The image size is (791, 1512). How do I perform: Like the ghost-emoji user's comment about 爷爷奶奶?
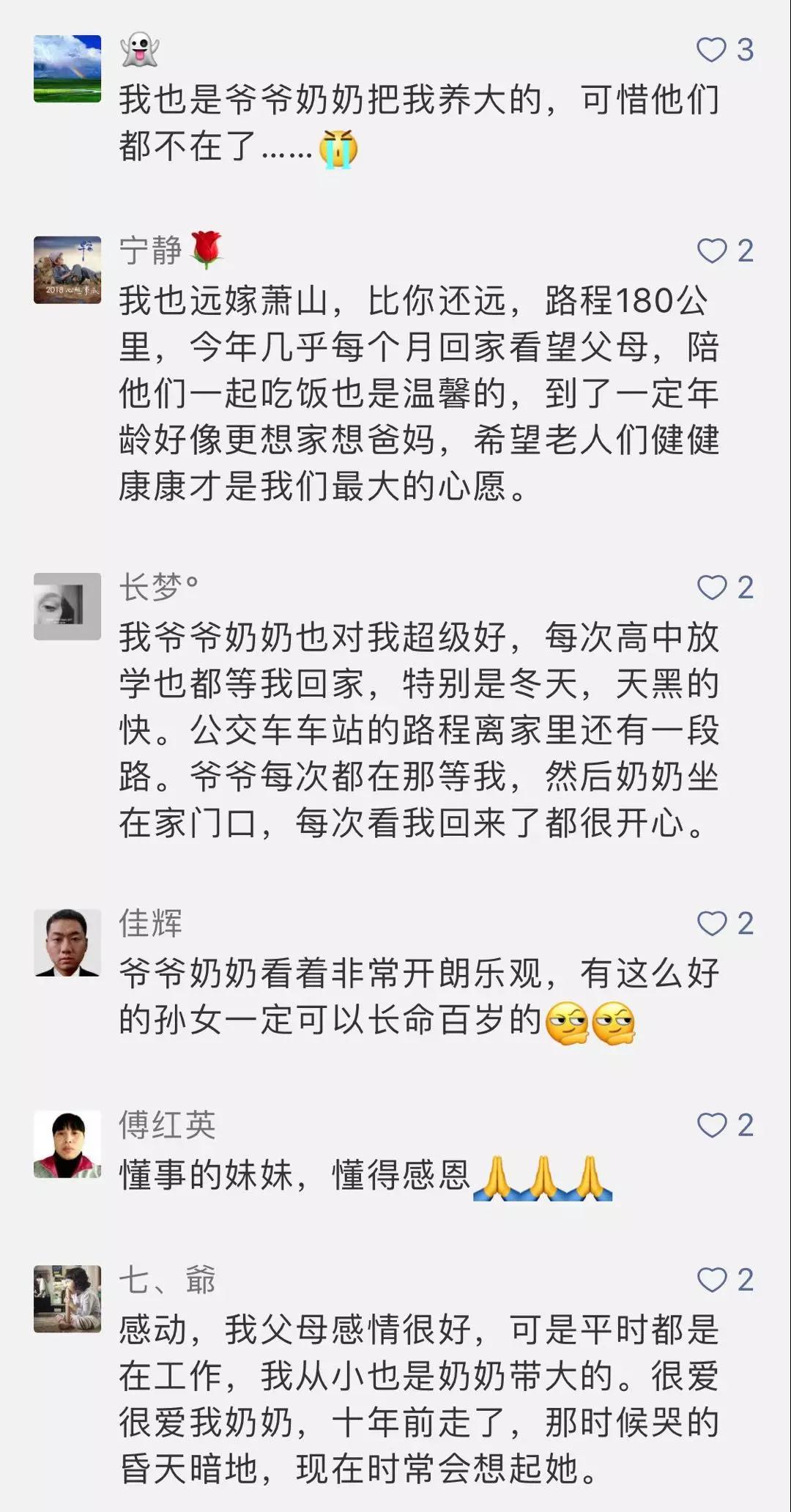pyautogui.click(x=710, y=50)
